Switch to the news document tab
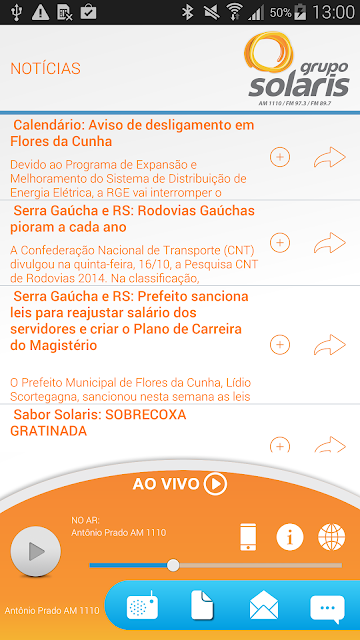This screenshot has width=360, height=640. (202, 606)
